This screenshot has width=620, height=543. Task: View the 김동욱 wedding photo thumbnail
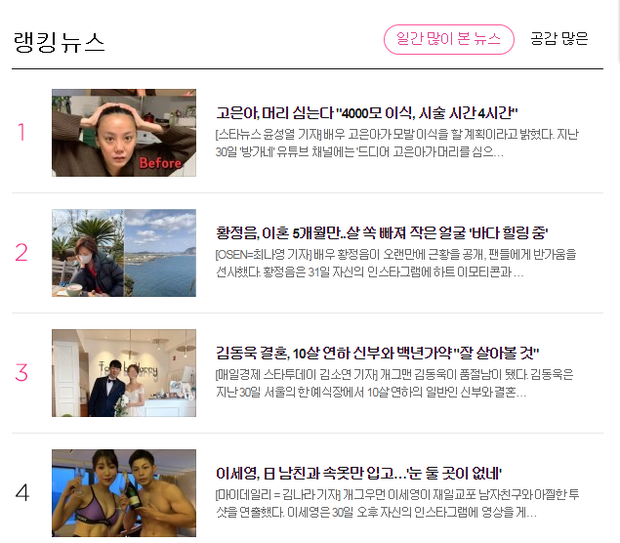pos(124,373)
